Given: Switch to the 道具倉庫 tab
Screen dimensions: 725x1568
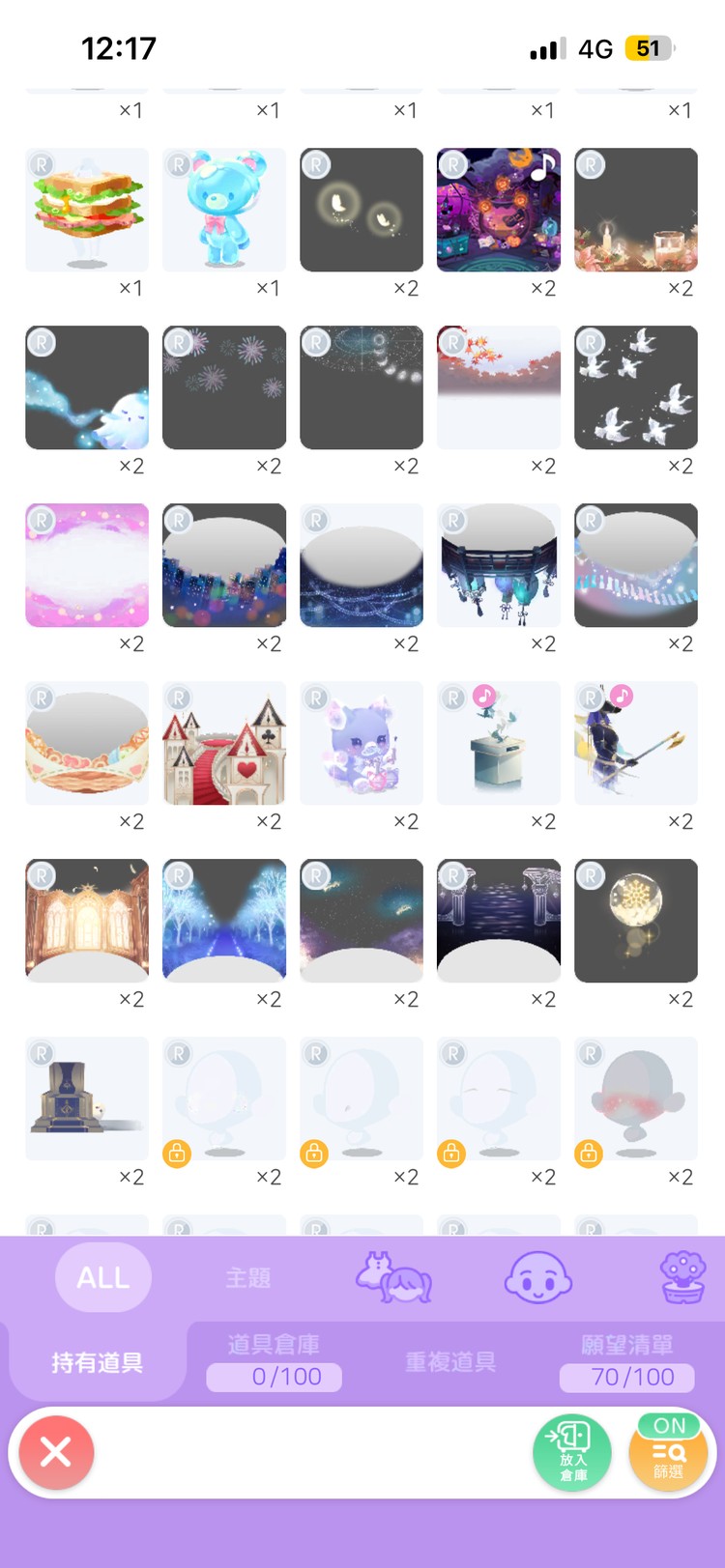Looking at the screenshot, I should 274,1362.
